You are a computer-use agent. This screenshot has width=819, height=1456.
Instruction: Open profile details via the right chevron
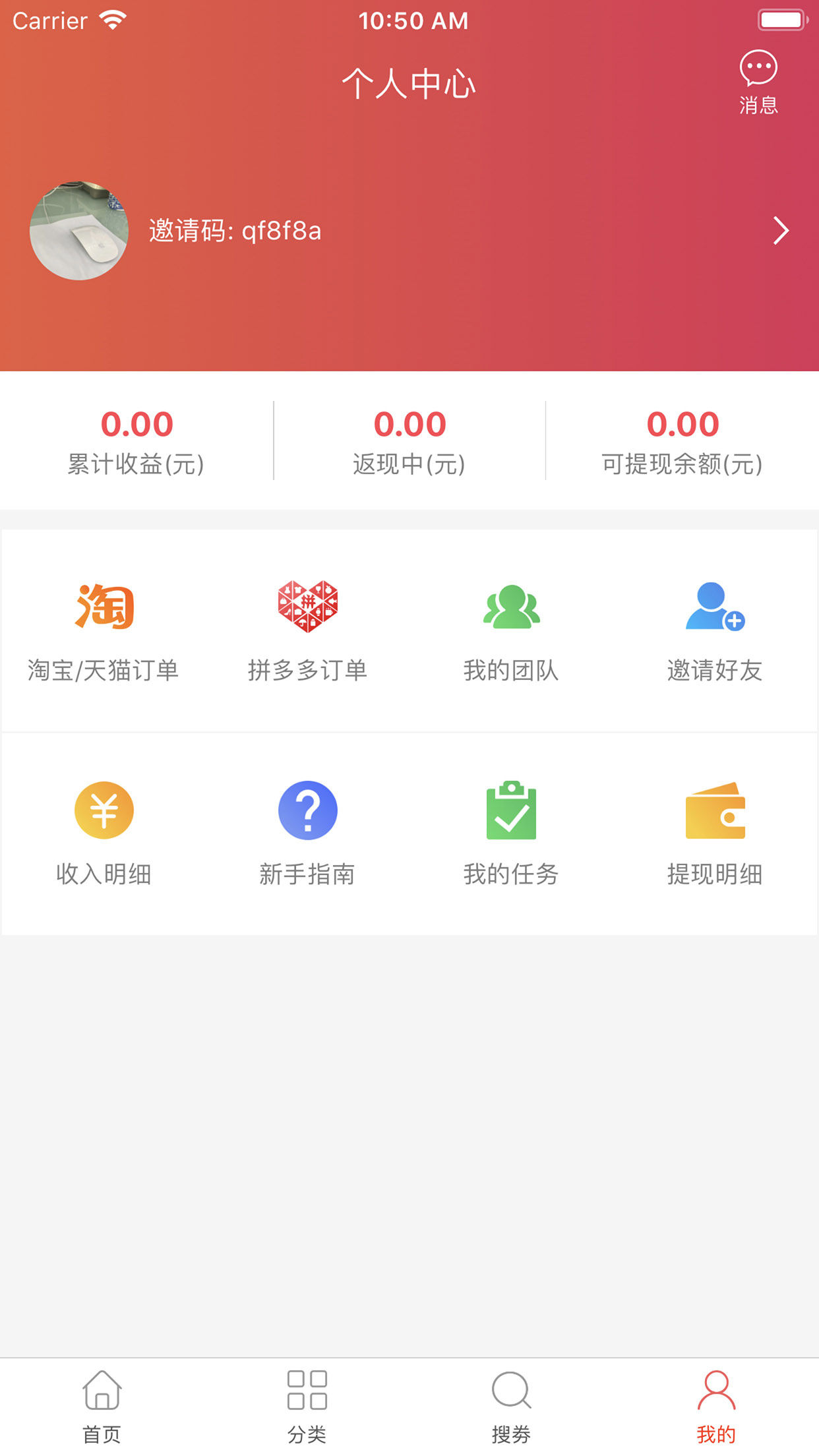(x=781, y=231)
